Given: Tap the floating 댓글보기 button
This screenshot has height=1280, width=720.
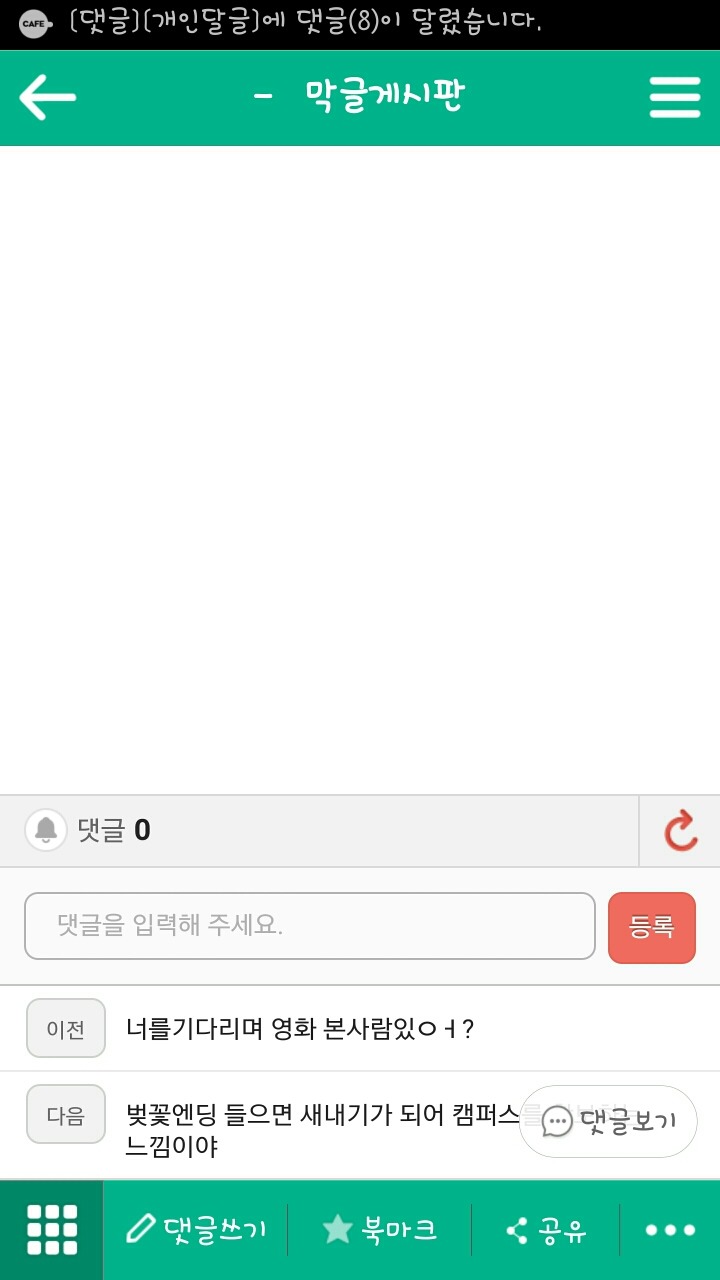Looking at the screenshot, I should [x=608, y=1121].
